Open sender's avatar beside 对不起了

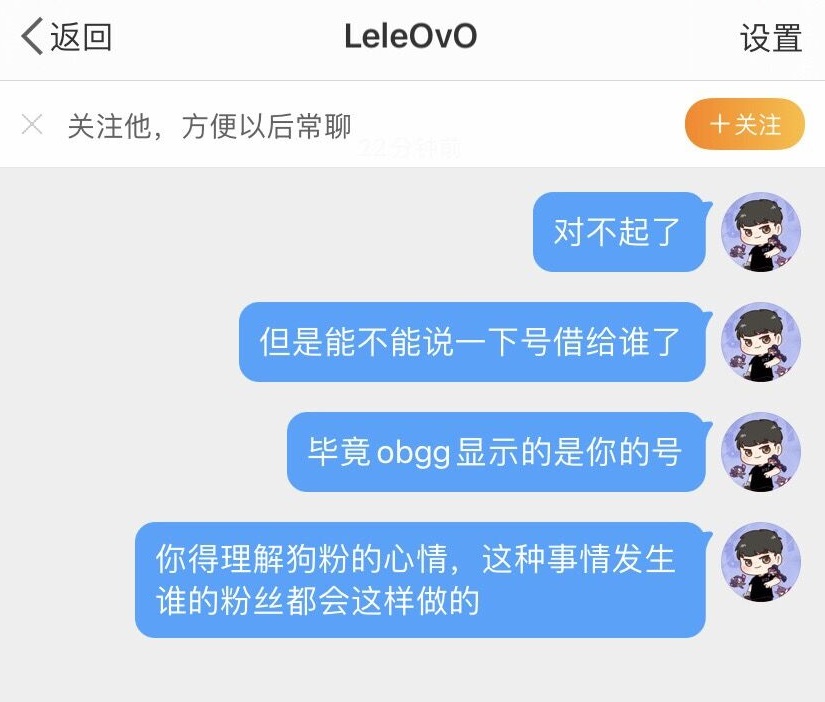pos(761,232)
